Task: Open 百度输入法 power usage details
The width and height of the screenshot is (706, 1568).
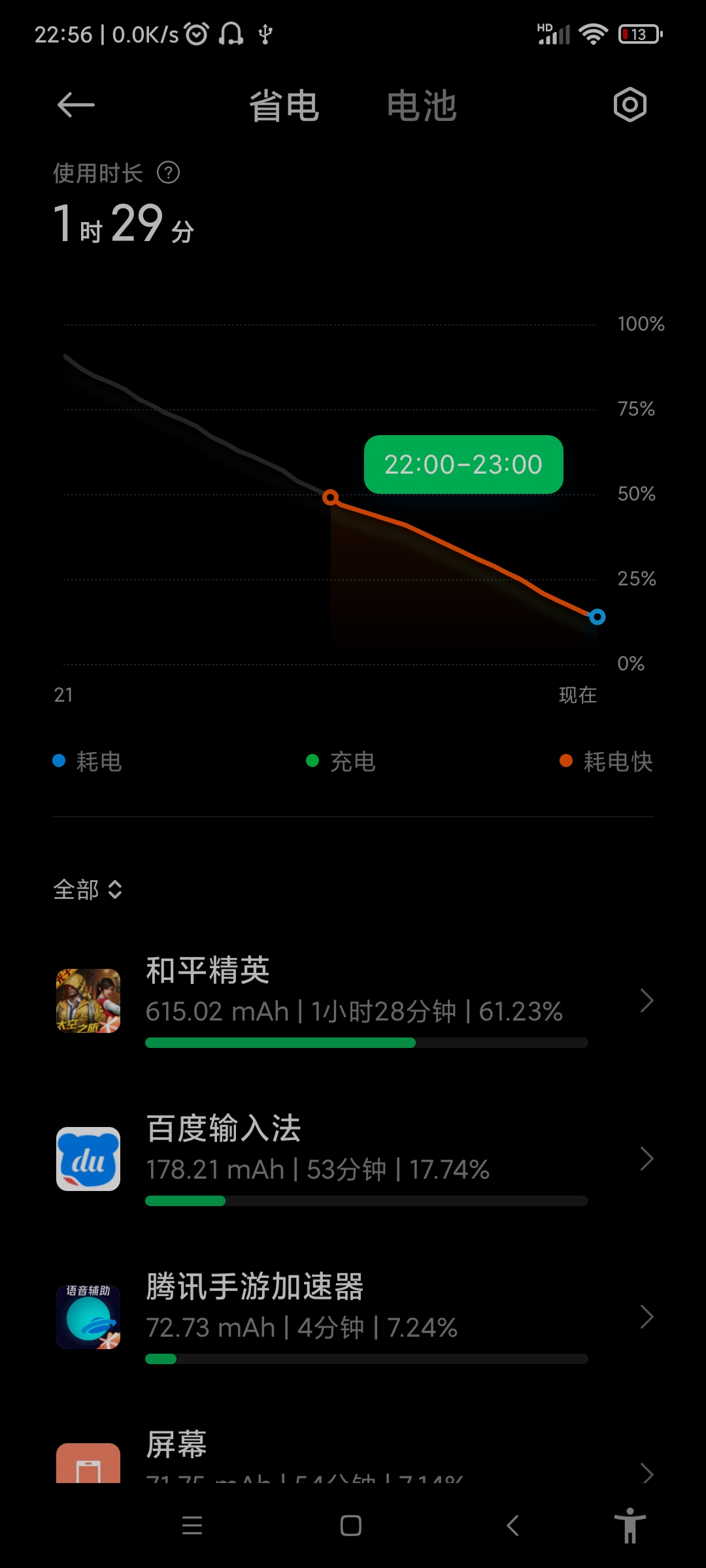Action: [x=353, y=1159]
